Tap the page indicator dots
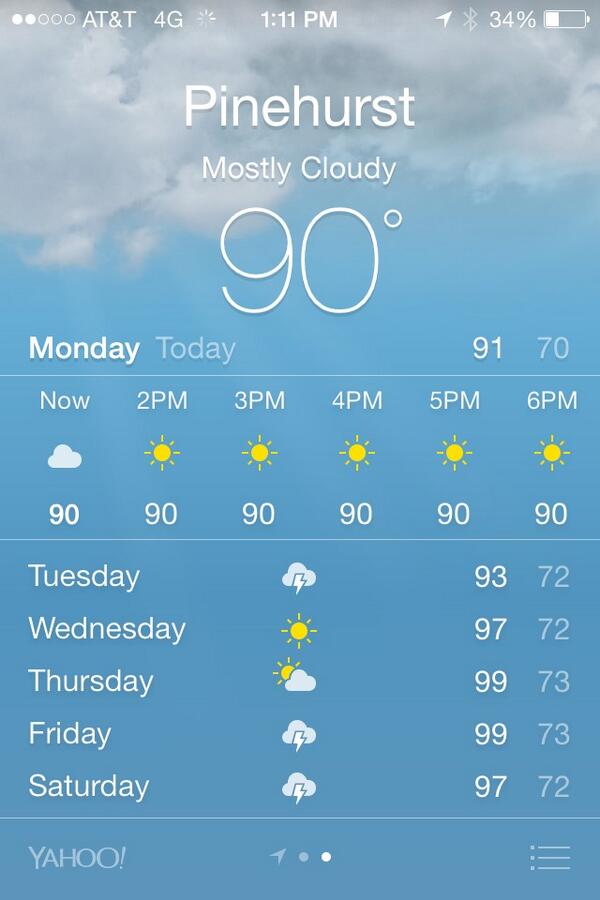Screen dimensions: 600x900 [x=303, y=857]
